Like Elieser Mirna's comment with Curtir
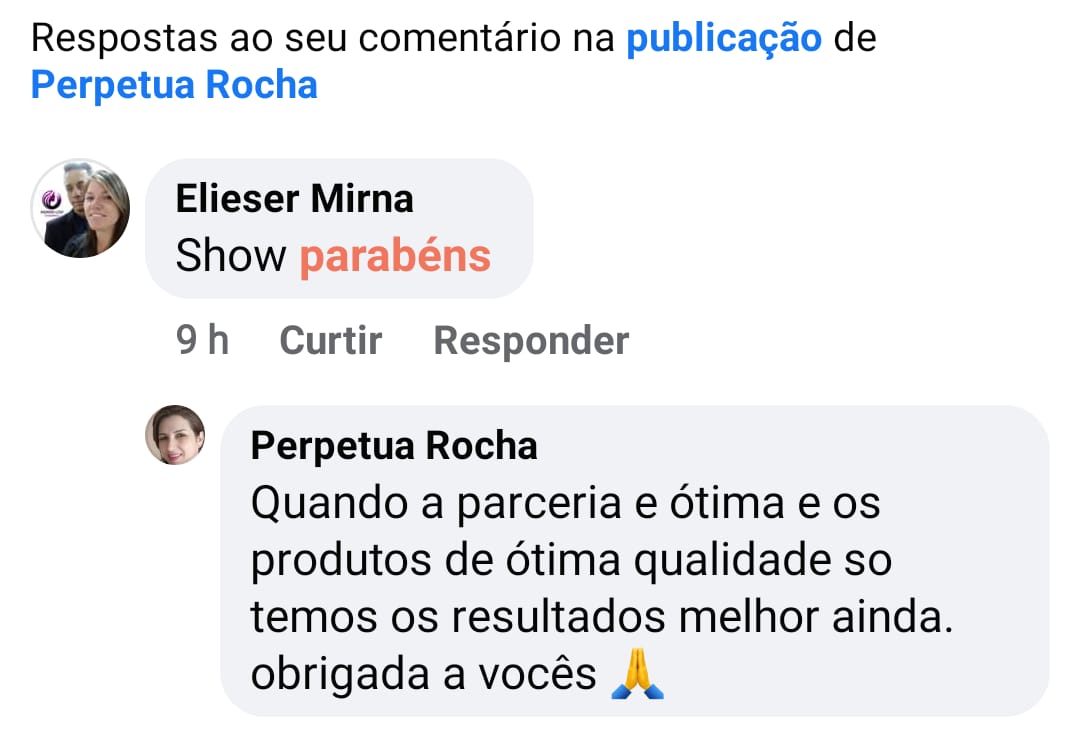Screen dimensions: 1080x740 (330, 341)
